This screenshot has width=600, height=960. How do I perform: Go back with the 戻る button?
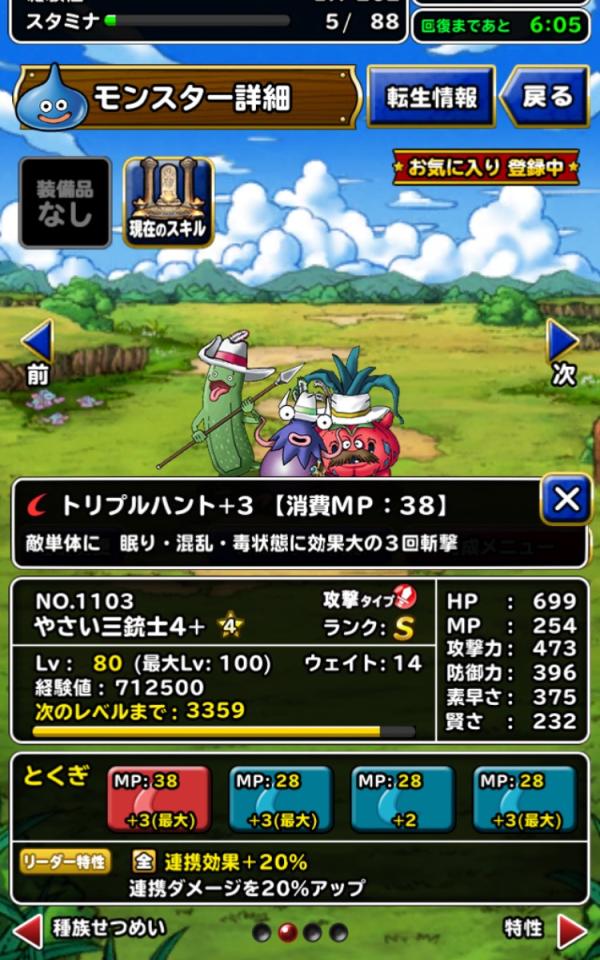point(545,97)
